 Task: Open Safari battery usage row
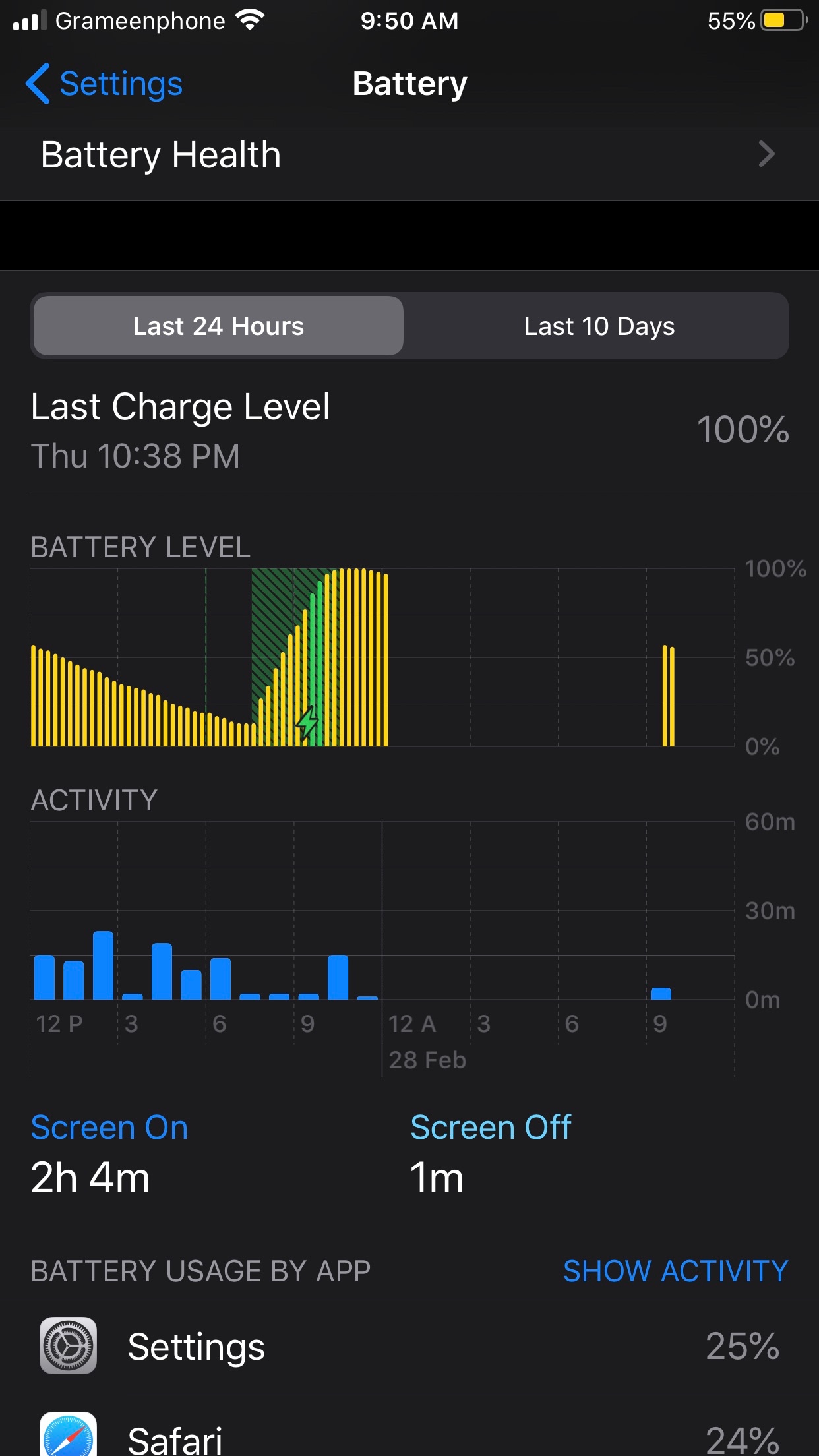[409, 1438]
